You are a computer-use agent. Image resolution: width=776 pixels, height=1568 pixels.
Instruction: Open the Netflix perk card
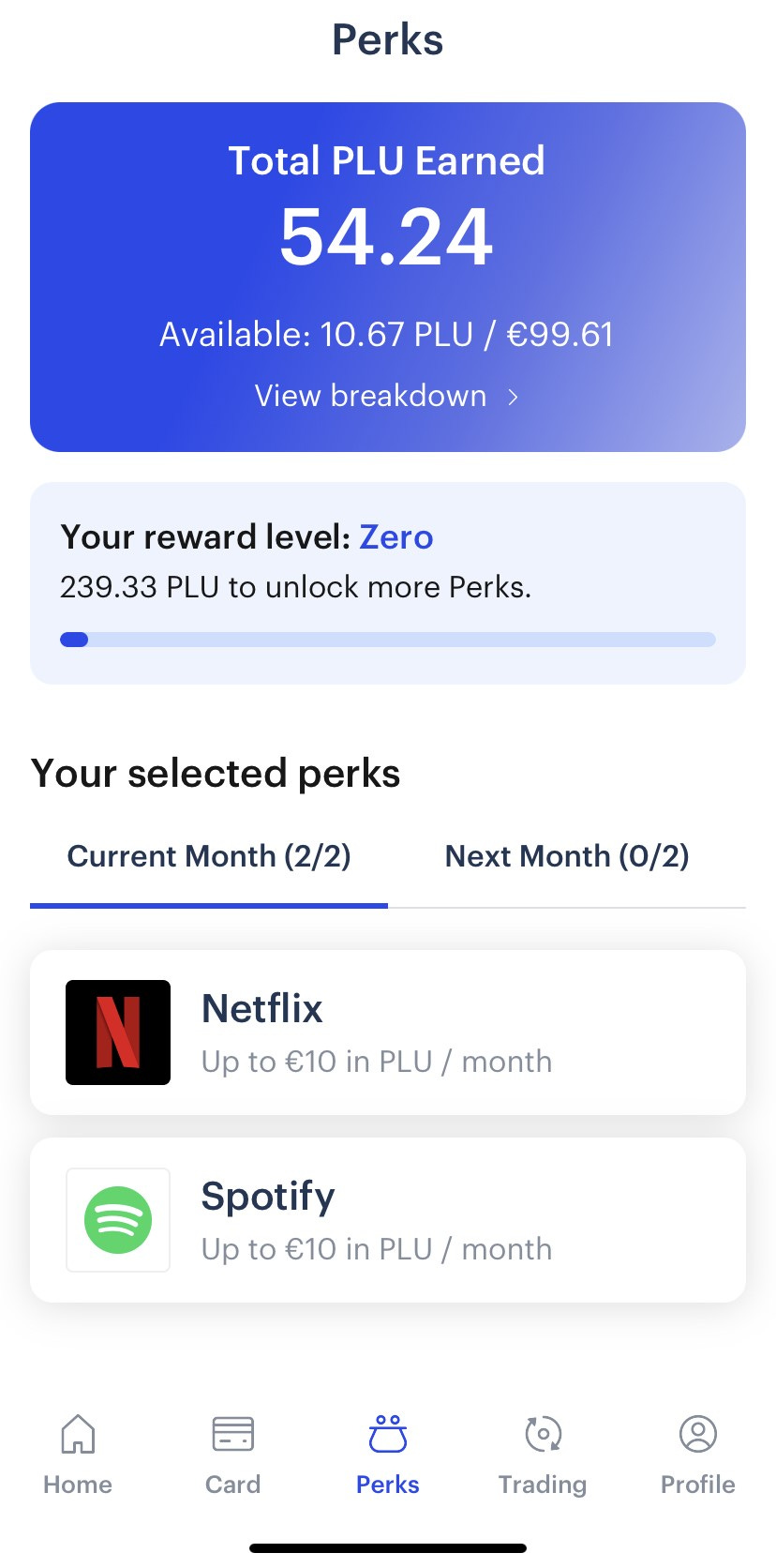388,1033
